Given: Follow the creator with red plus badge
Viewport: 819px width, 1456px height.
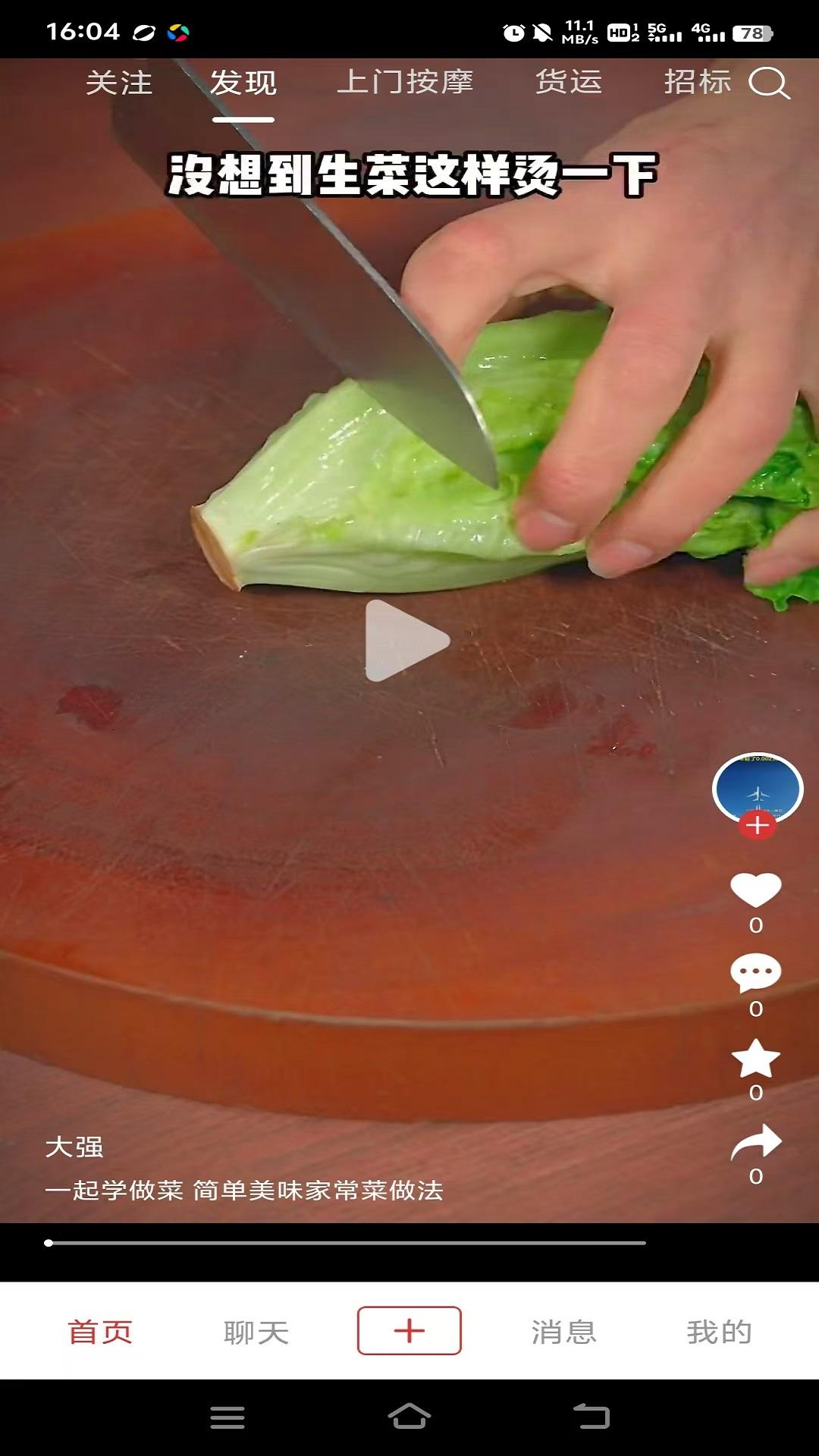Looking at the screenshot, I should point(758,825).
